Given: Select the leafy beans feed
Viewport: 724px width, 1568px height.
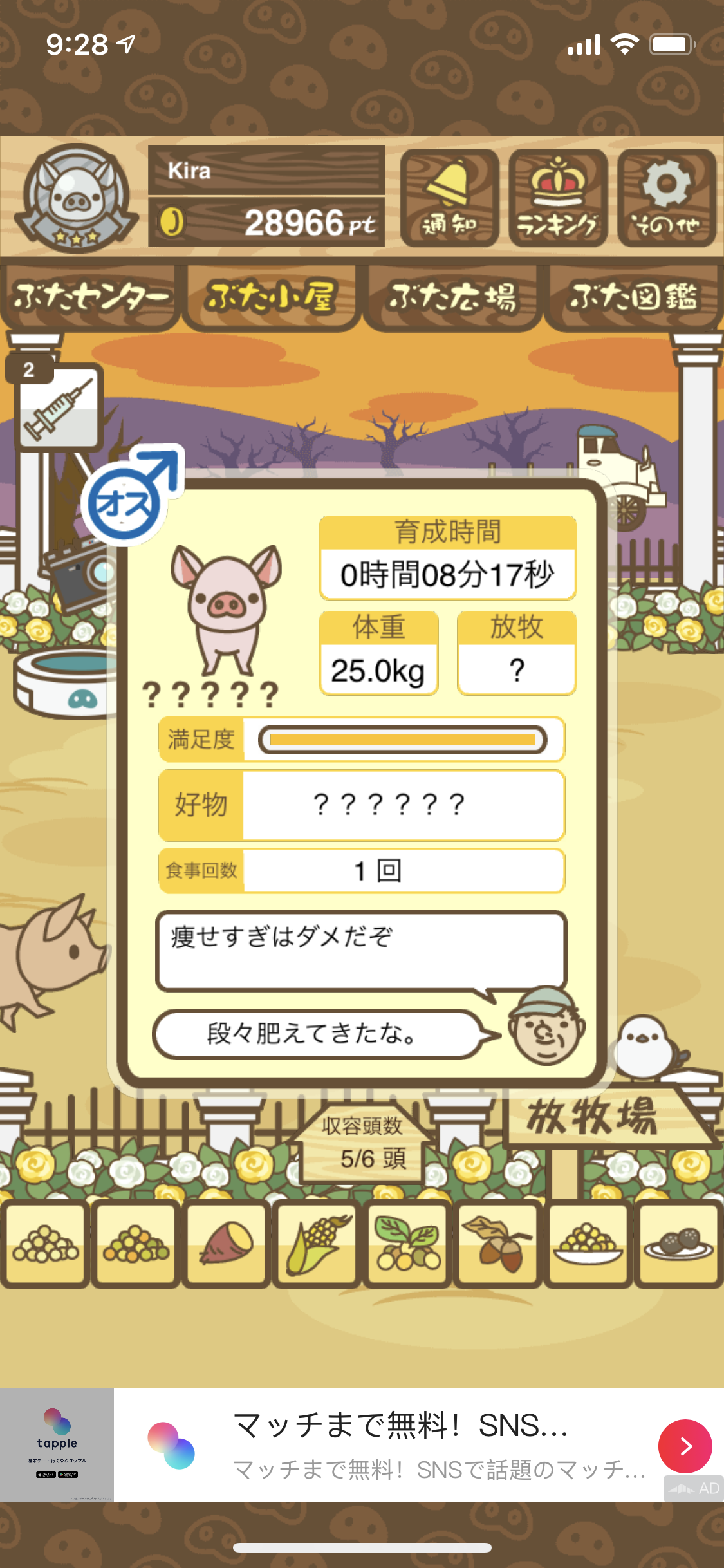Looking at the screenshot, I should pos(407,1244).
